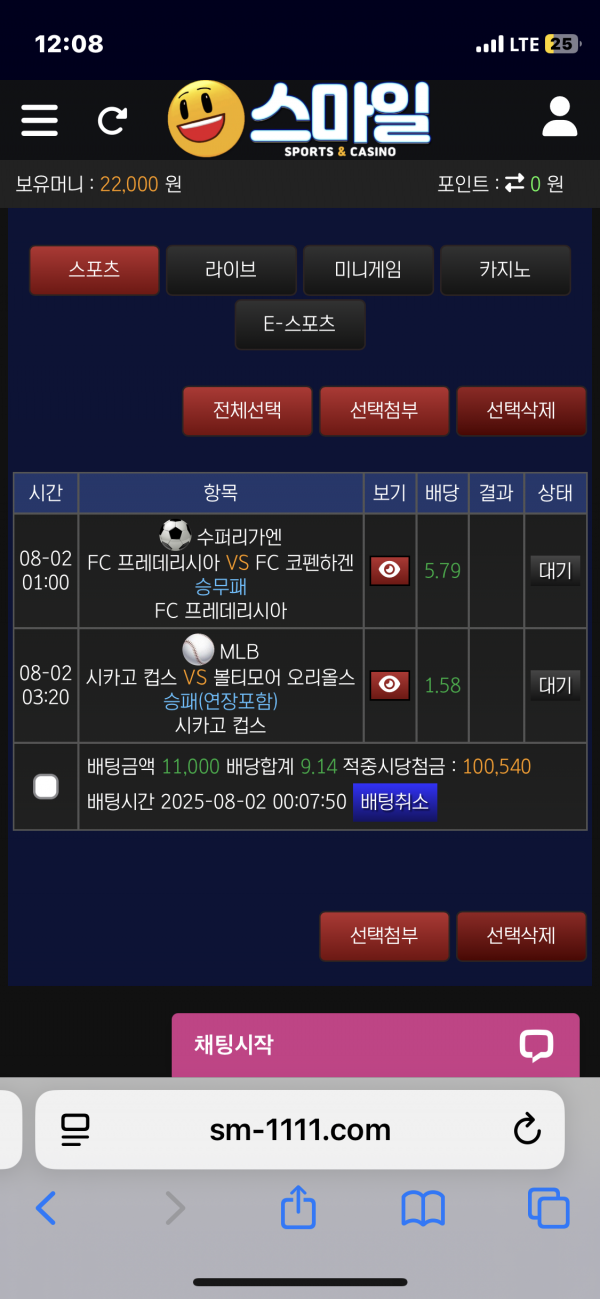
Task: Tap the sm-1111.com address bar
Action: [x=300, y=1130]
